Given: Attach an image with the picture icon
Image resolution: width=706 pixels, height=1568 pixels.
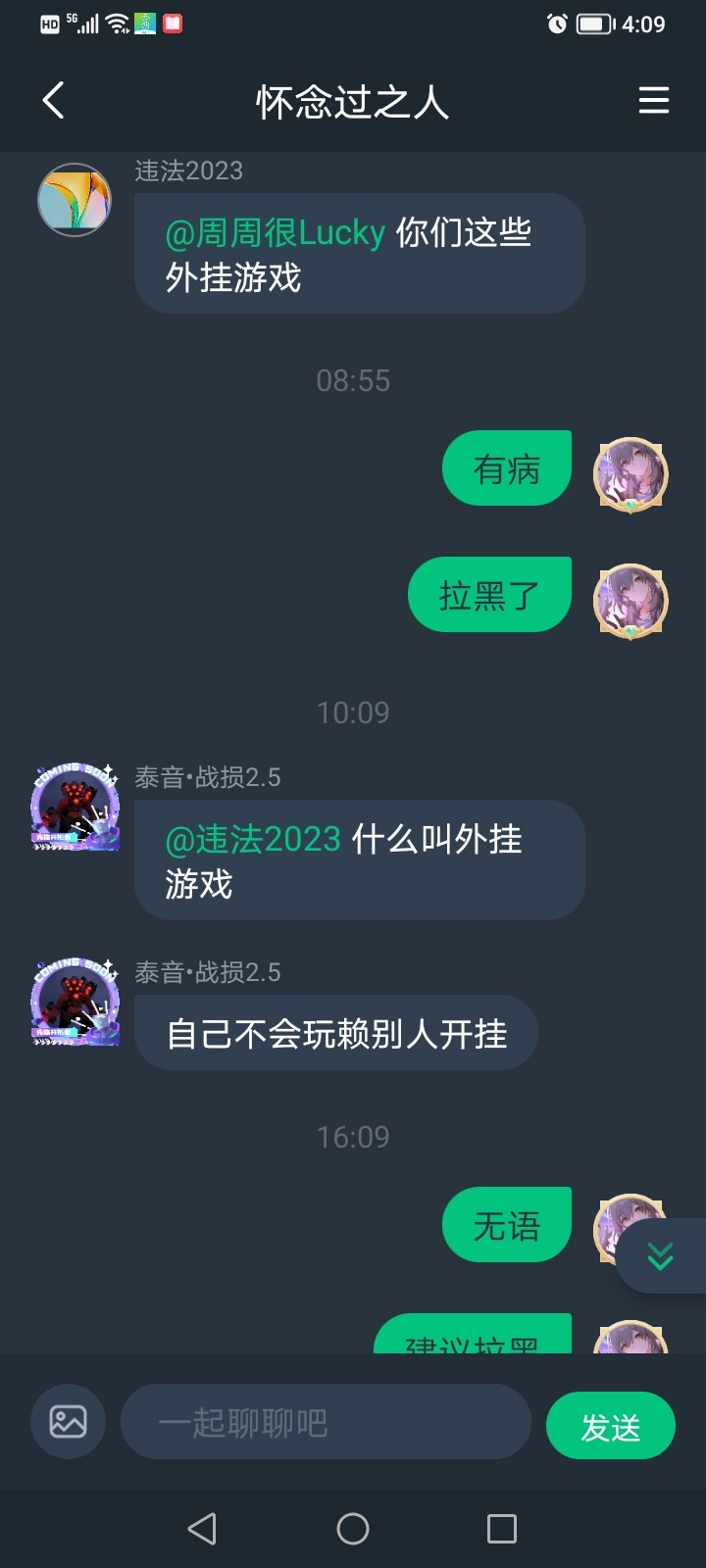Looking at the screenshot, I should point(68,1422).
